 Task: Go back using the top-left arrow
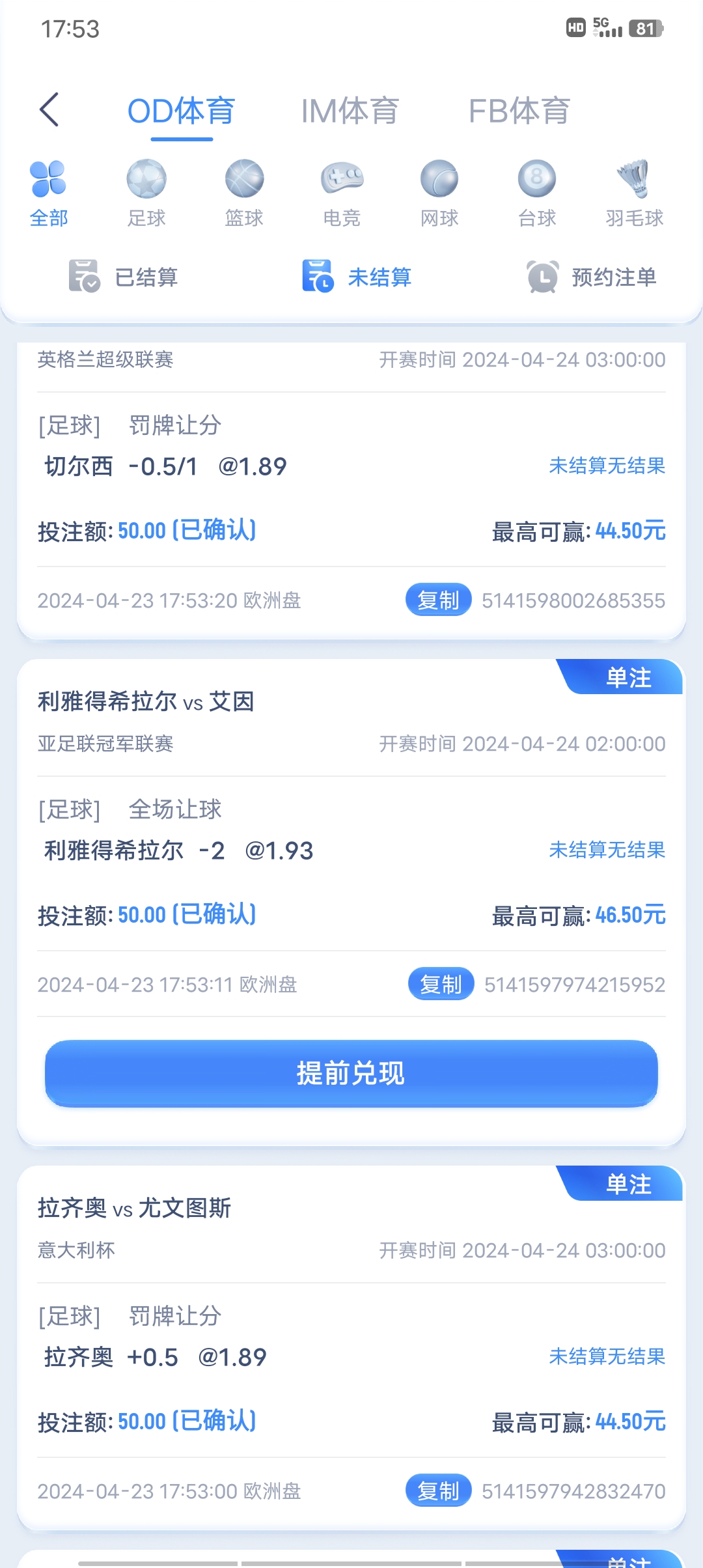pyautogui.click(x=50, y=109)
